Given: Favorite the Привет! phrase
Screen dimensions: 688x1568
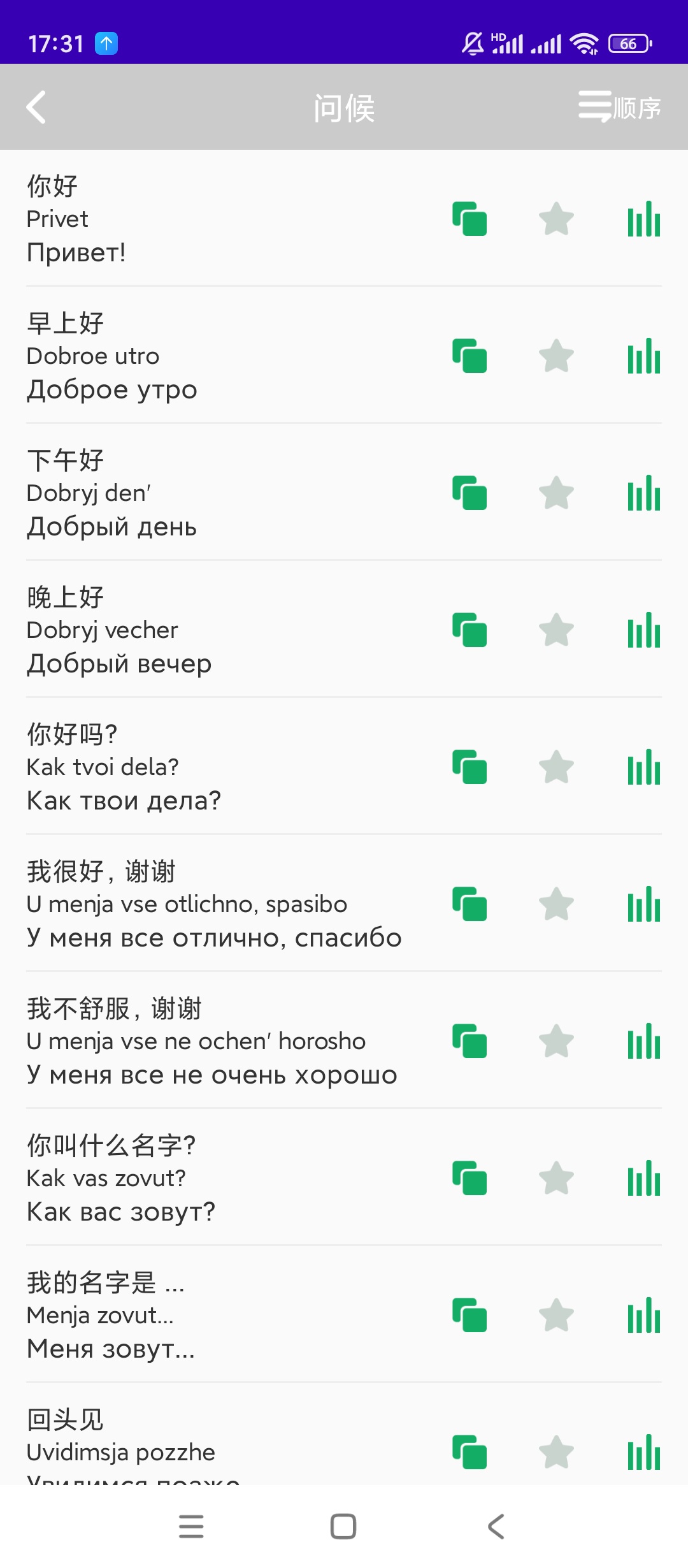Looking at the screenshot, I should (556, 219).
